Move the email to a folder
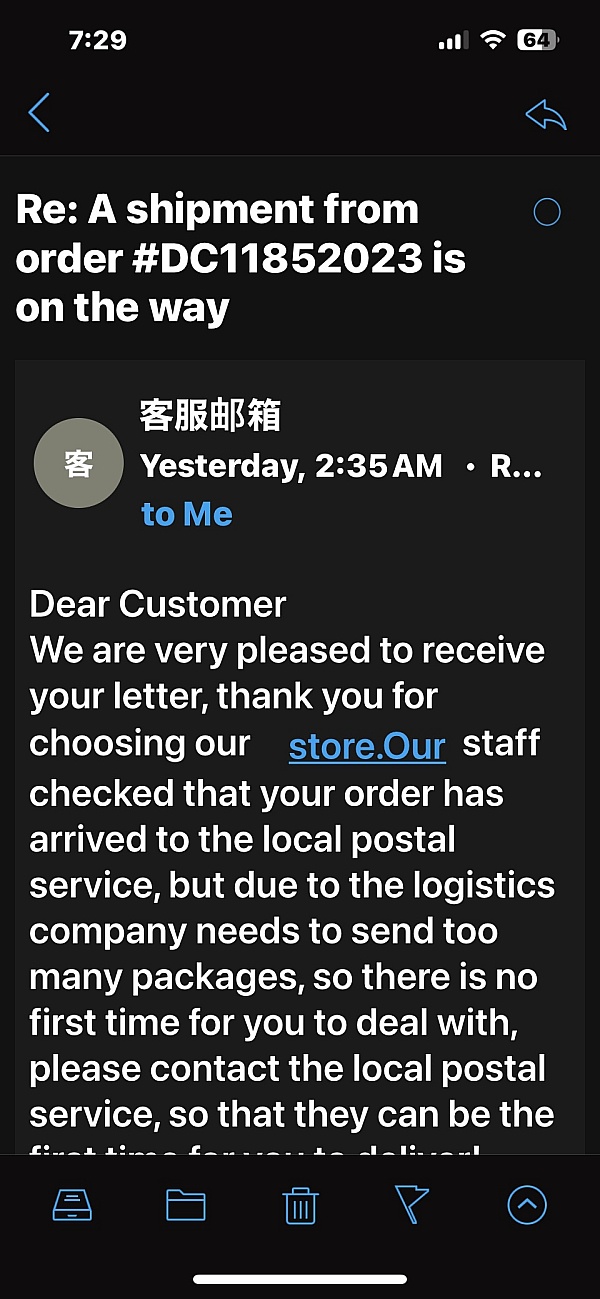The width and height of the screenshot is (600, 1299). pyautogui.click(x=186, y=1205)
